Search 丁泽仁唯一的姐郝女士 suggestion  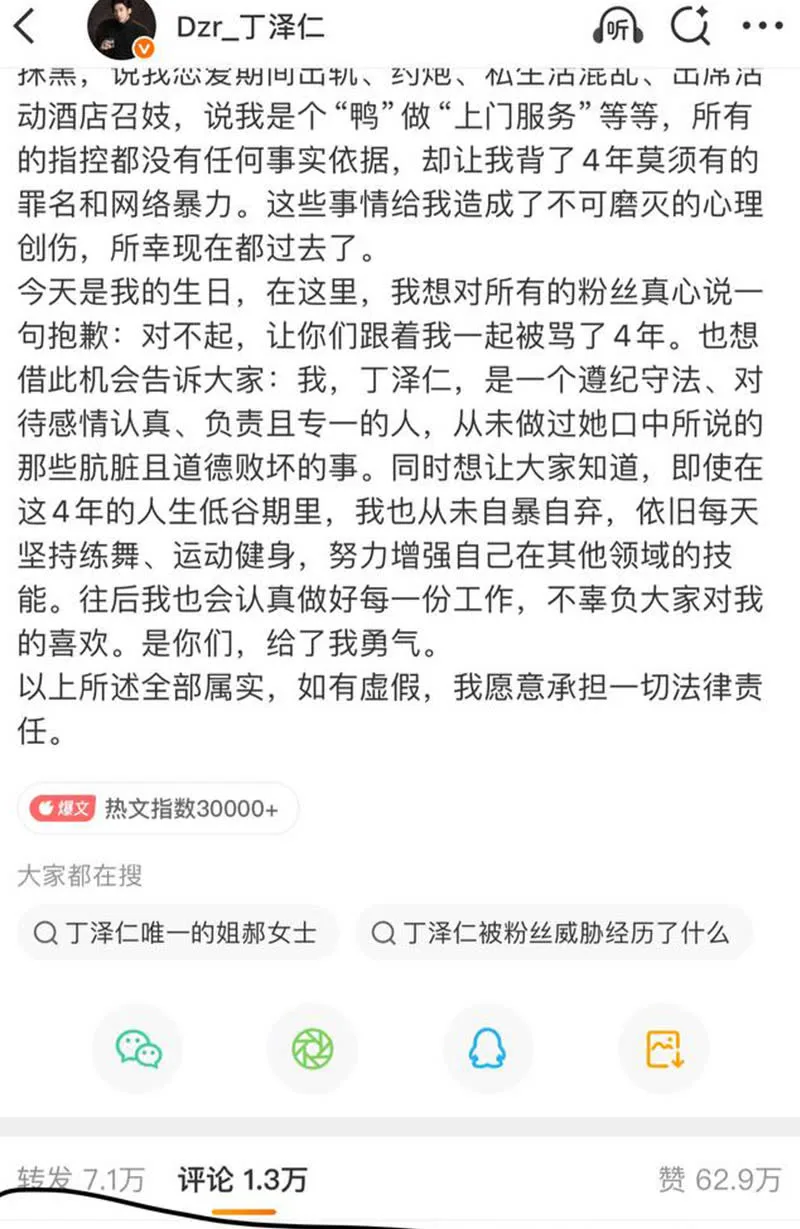tap(177, 934)
